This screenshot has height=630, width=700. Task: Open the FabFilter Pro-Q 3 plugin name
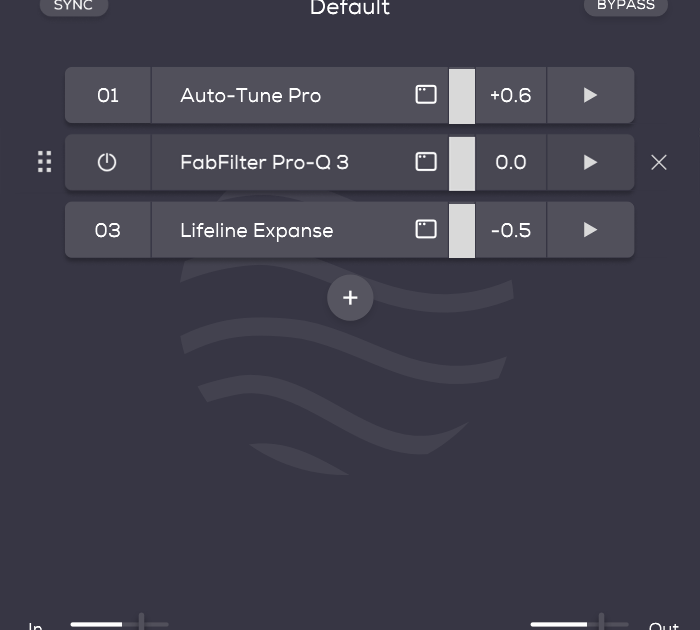265,162
